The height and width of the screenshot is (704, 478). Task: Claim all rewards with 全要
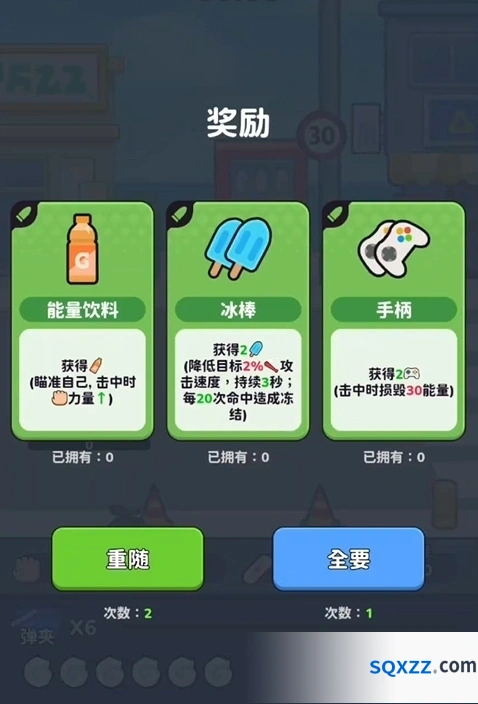click(349, 559)
